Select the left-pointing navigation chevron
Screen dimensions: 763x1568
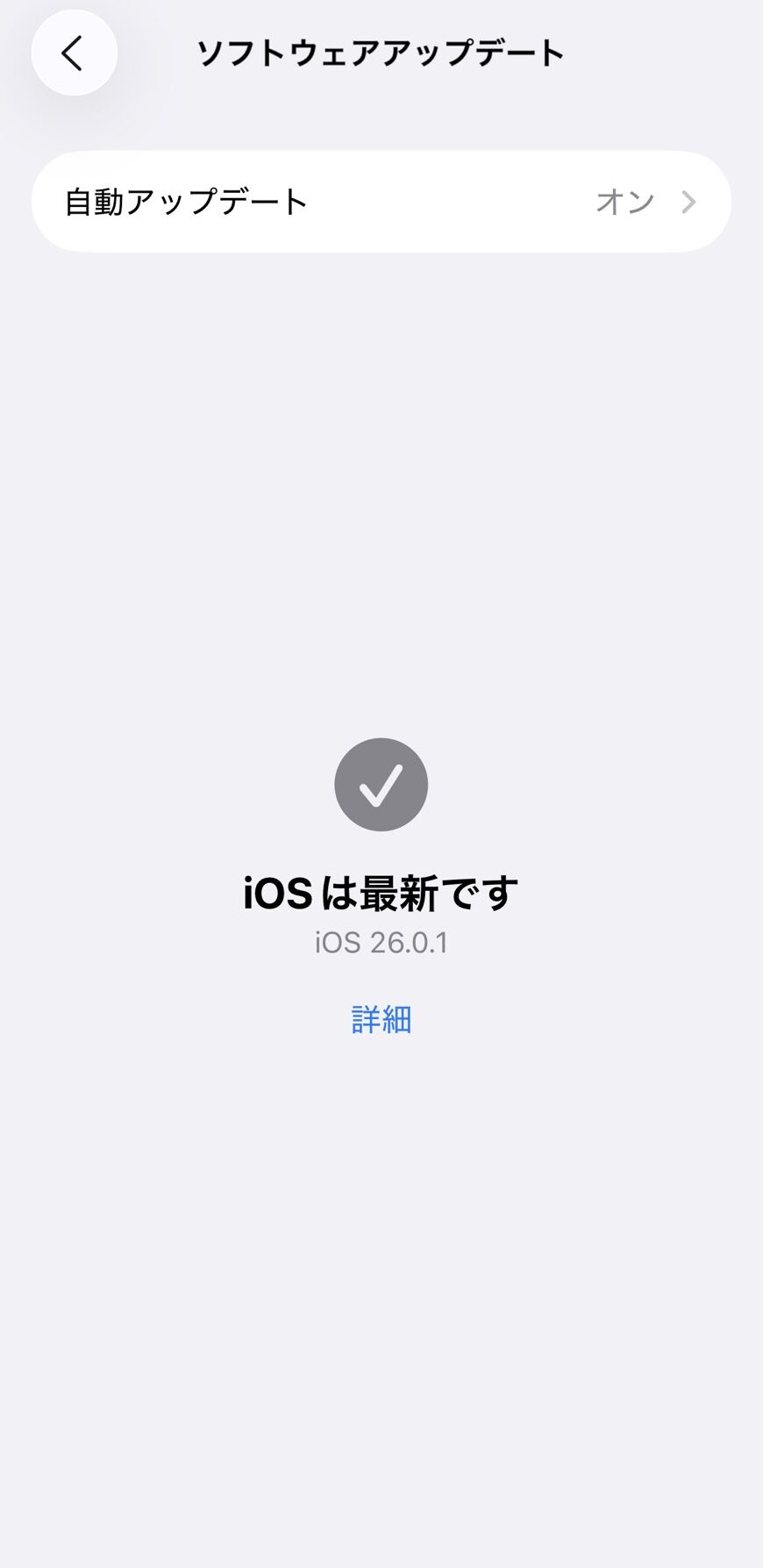pos(74,53)
